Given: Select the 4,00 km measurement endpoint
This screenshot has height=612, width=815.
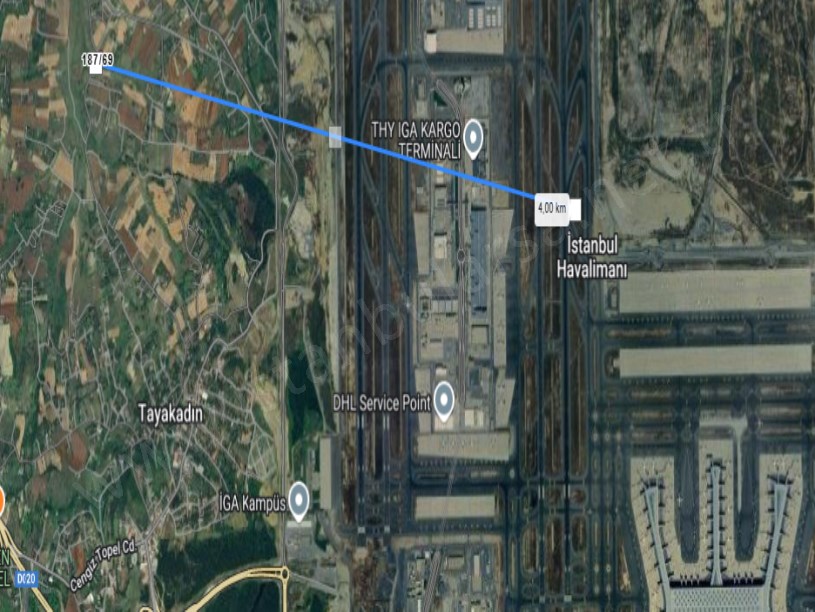Looking at the screenshot, I should pos(574,208).
